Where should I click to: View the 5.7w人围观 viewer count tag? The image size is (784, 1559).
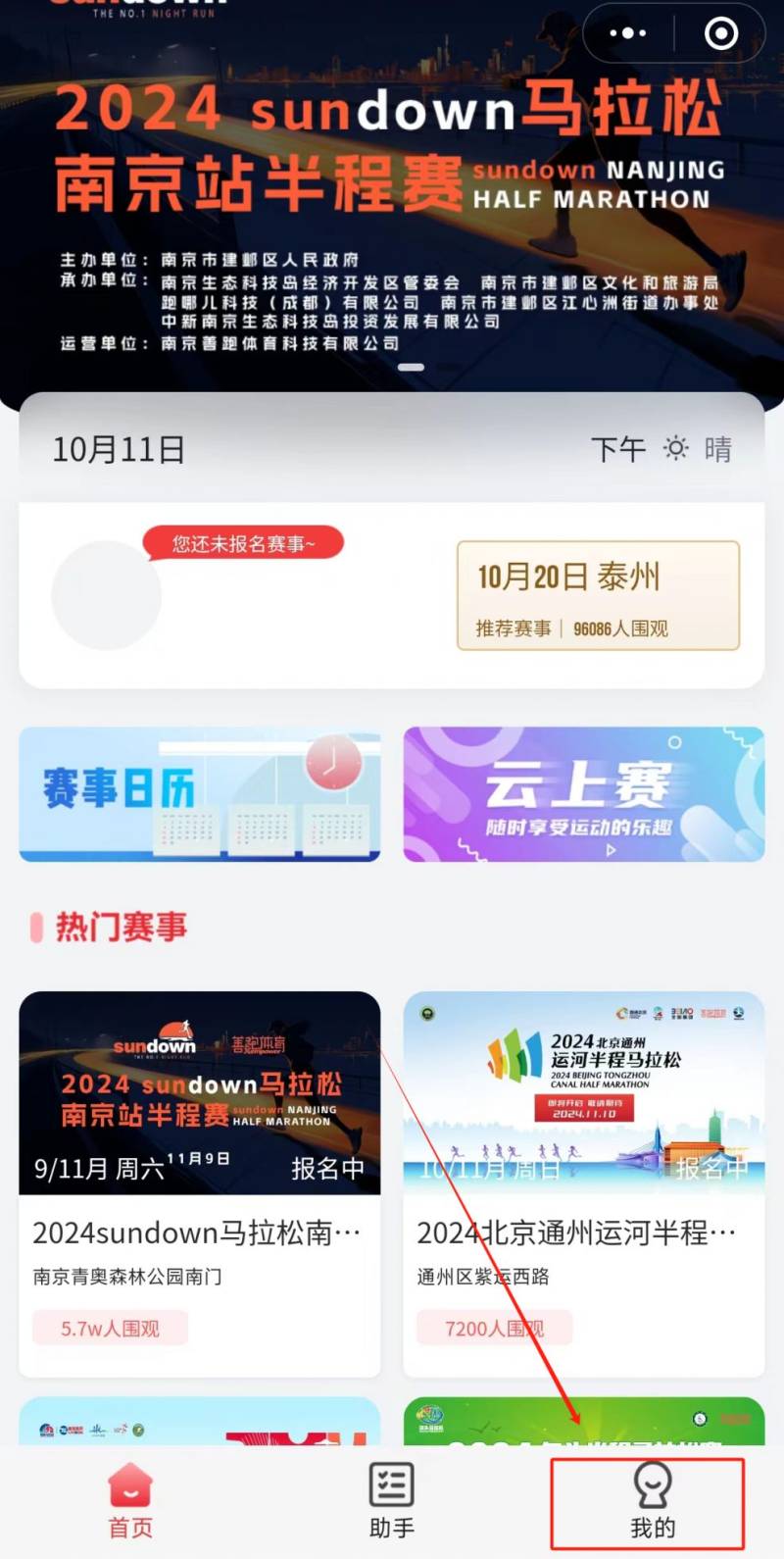click(108, 1328)
